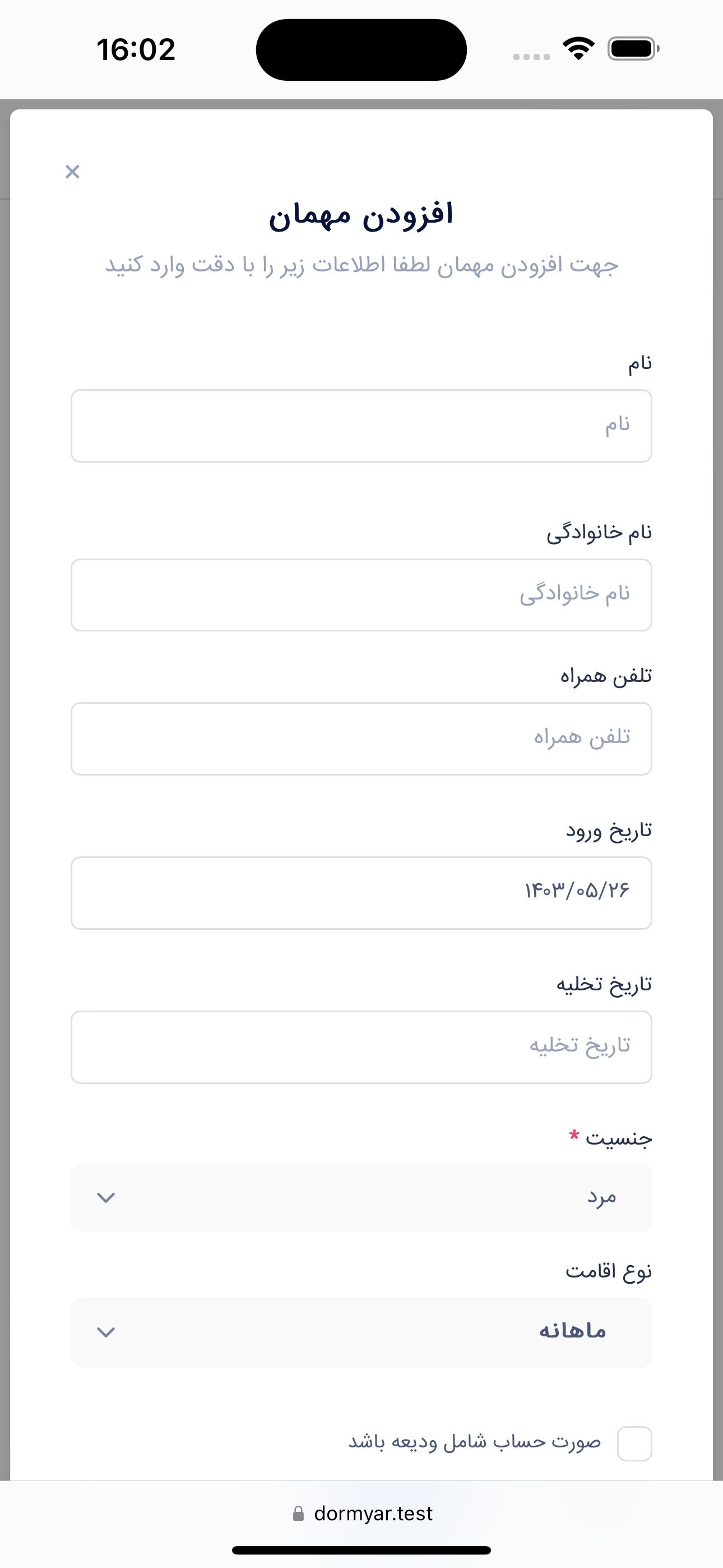Close the افزودن مهمان dialog

(x=72, y=172)
